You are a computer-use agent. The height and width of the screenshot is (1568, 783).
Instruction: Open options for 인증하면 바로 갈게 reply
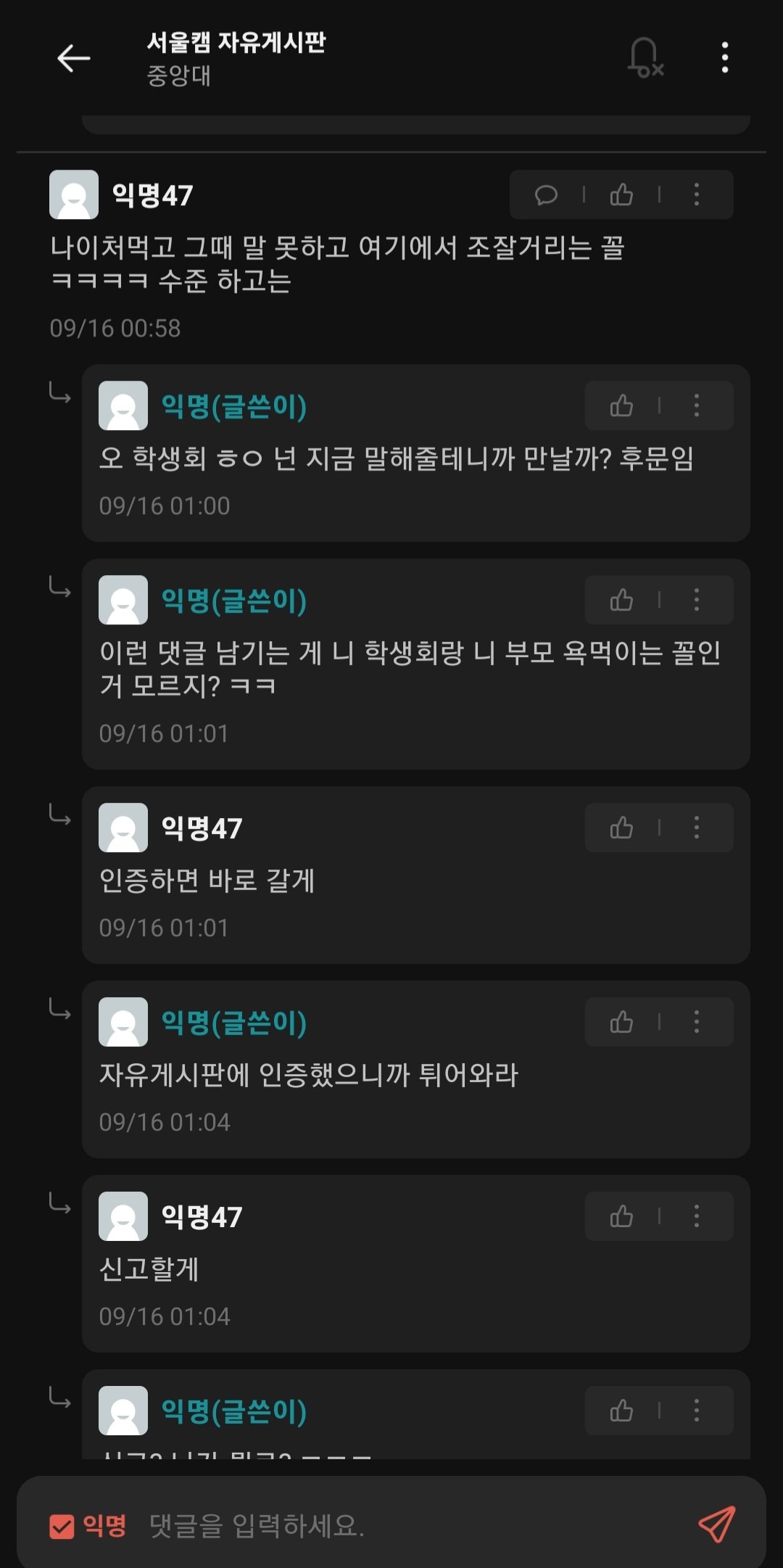(697, 828)
